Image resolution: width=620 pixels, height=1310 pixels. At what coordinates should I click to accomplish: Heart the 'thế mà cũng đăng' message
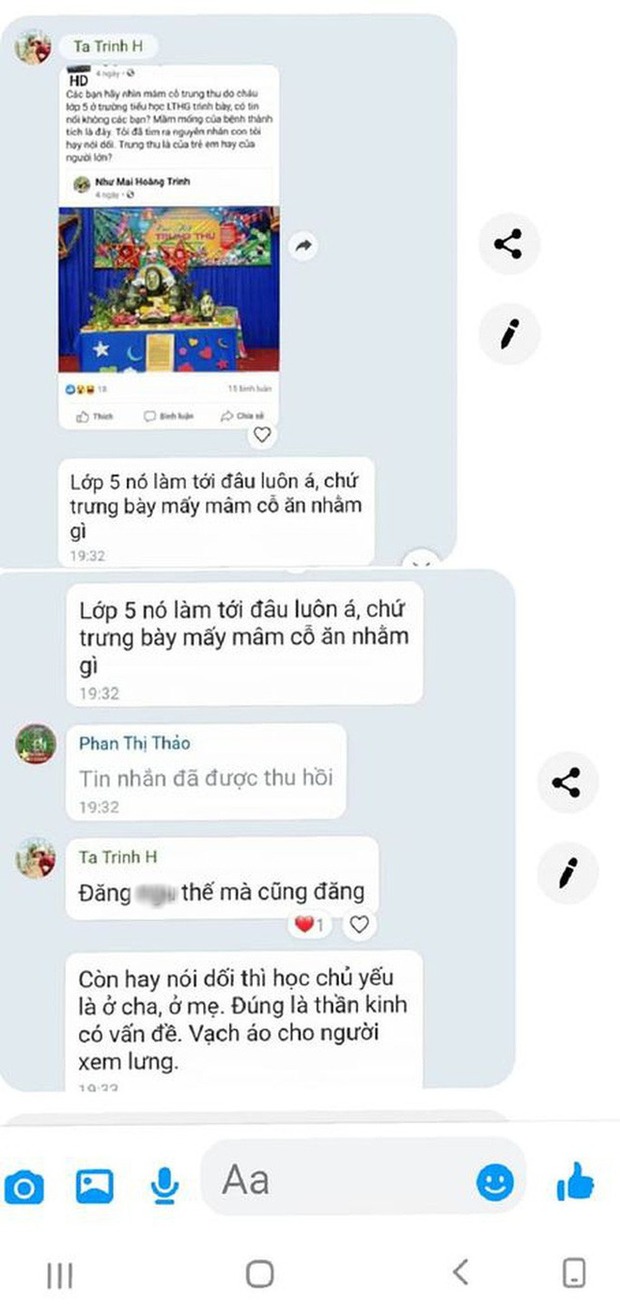tap(359, 925)
